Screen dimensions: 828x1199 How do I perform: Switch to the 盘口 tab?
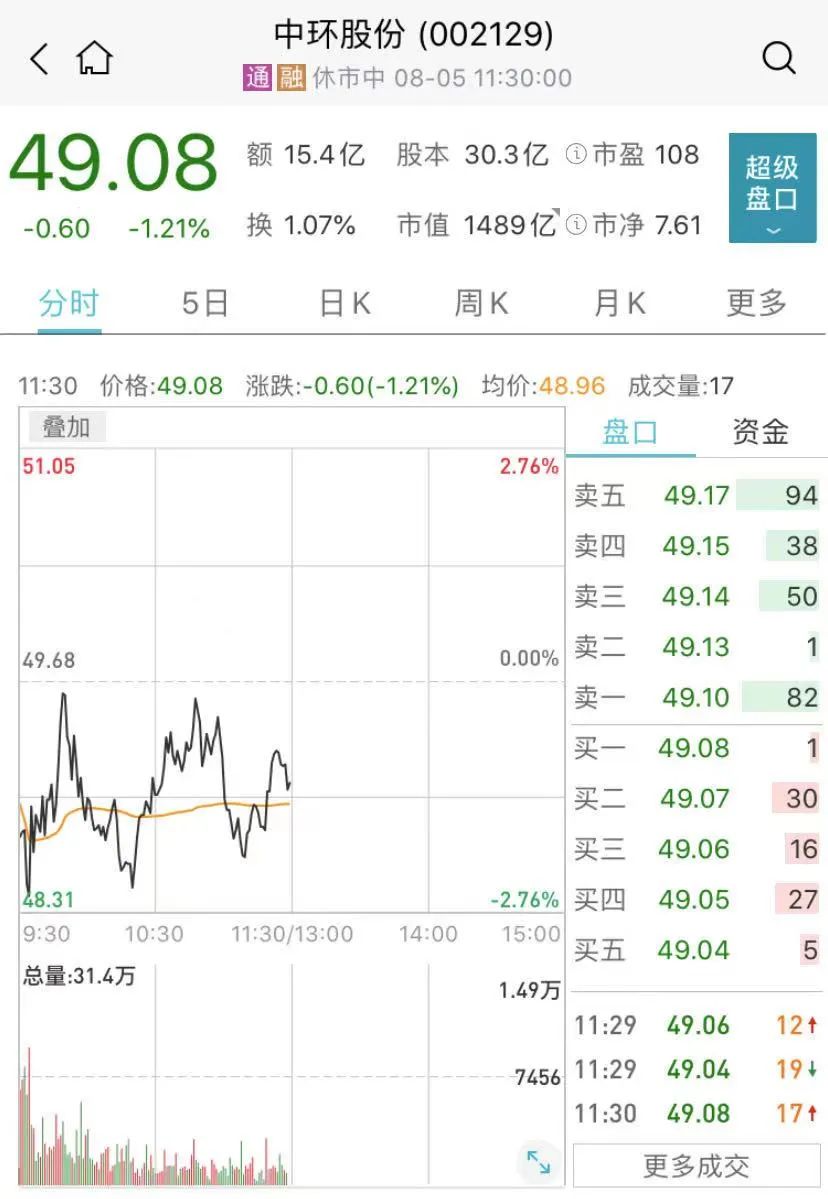[630, 432]
